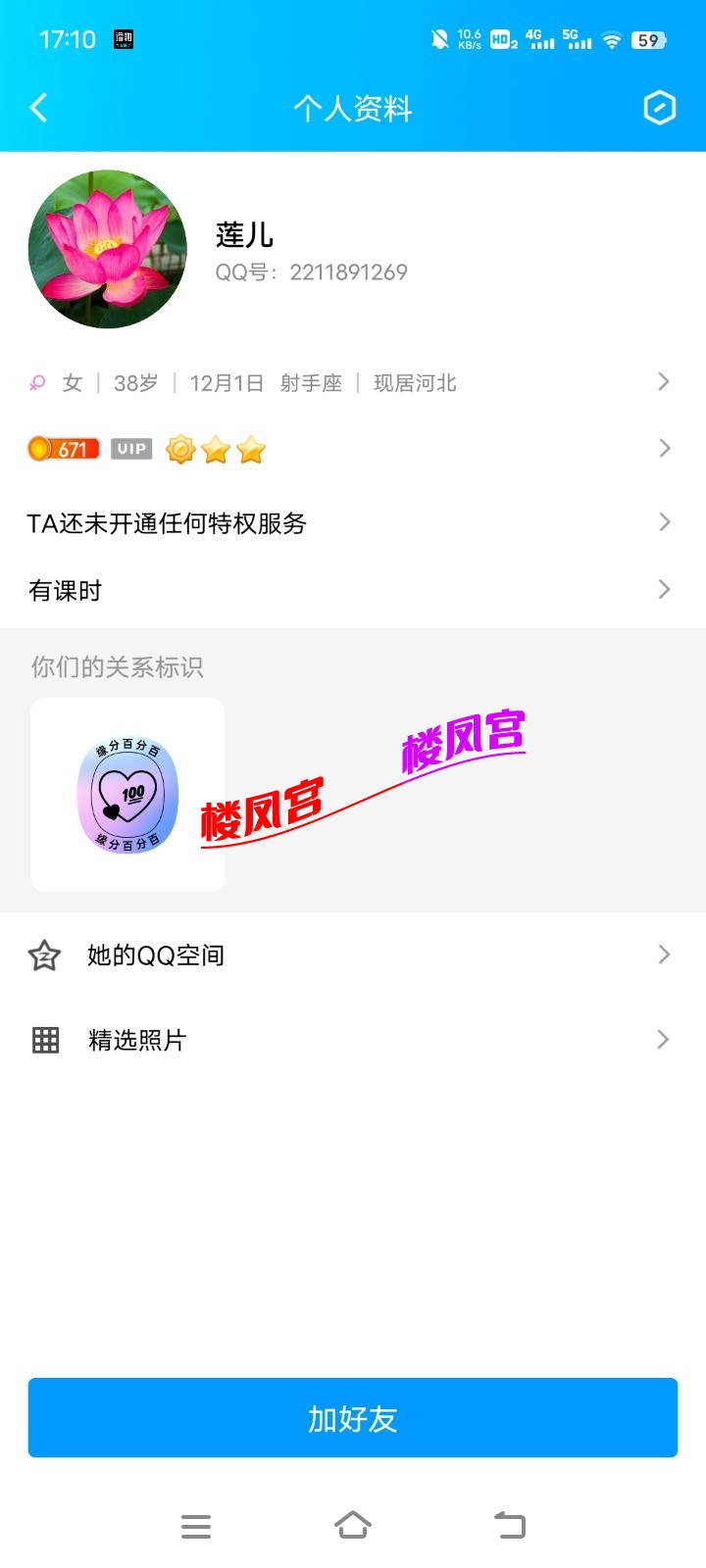The height and width of the screenshot is (1568, 706).
Task: Tap the Wi-Fi icon in the status bar
Action: [x=613, y=39]
